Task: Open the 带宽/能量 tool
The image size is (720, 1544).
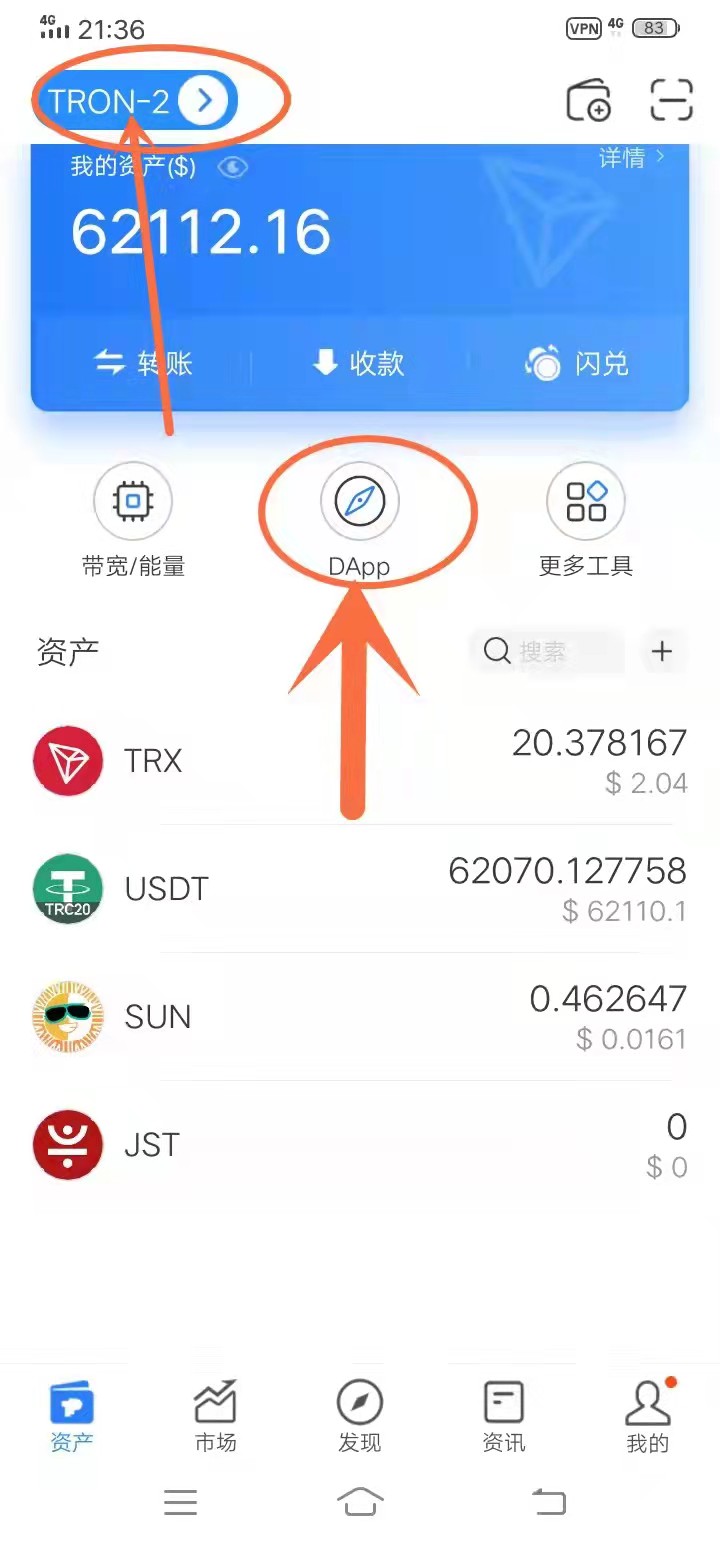Action: (x=133, y=520)
